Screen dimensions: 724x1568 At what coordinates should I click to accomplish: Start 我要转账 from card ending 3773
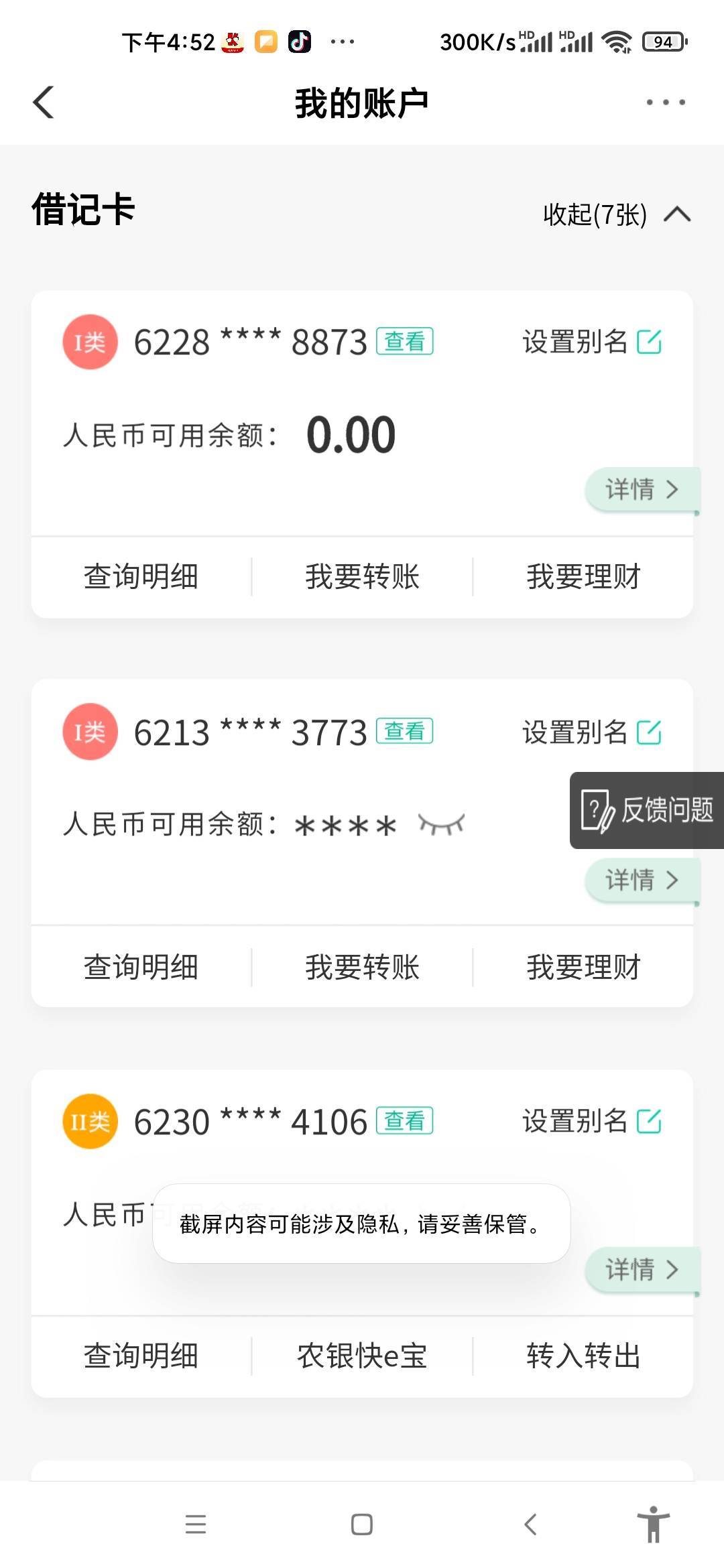point(362,968)
